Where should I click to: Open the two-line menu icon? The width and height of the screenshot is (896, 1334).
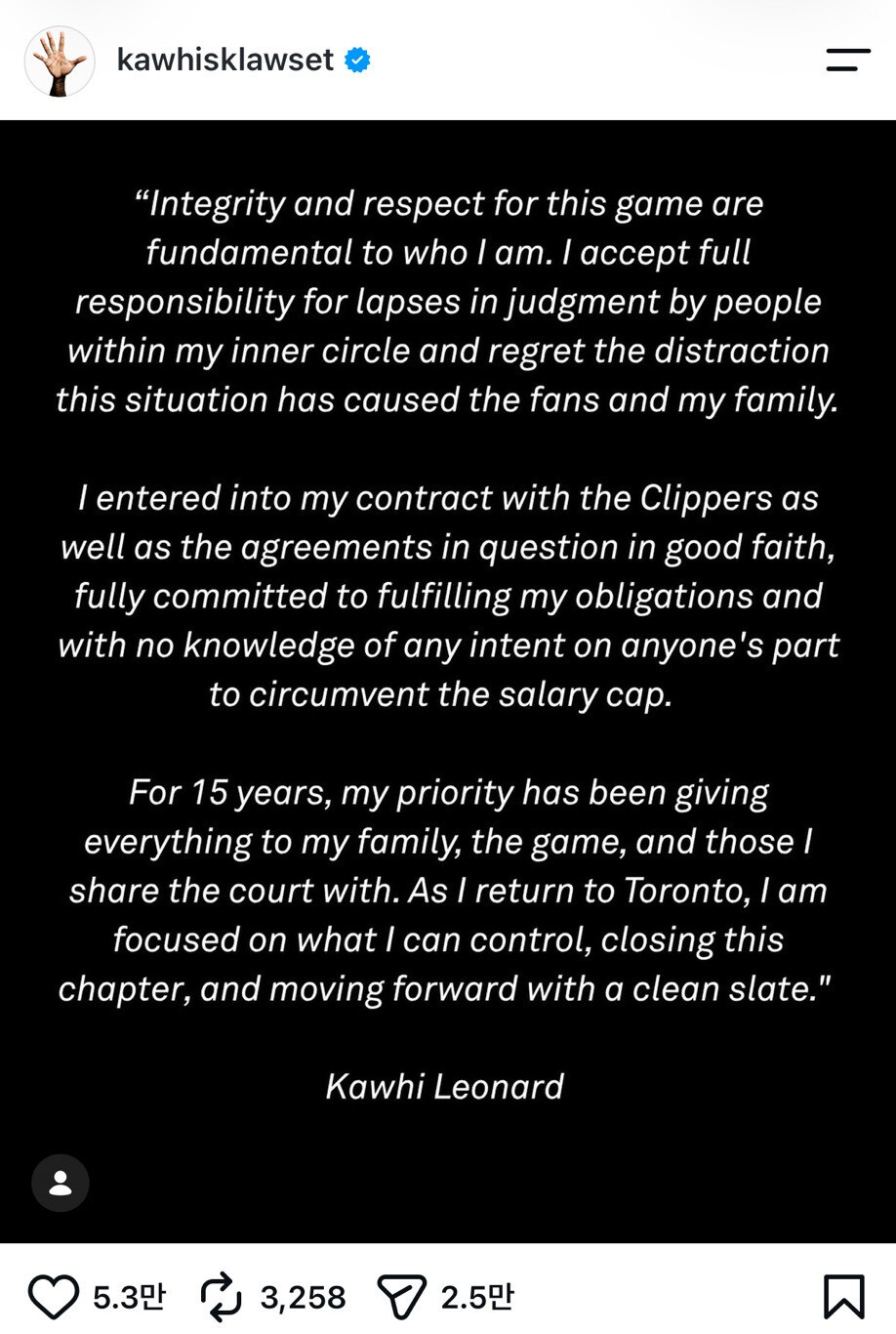tap(847, 61)
